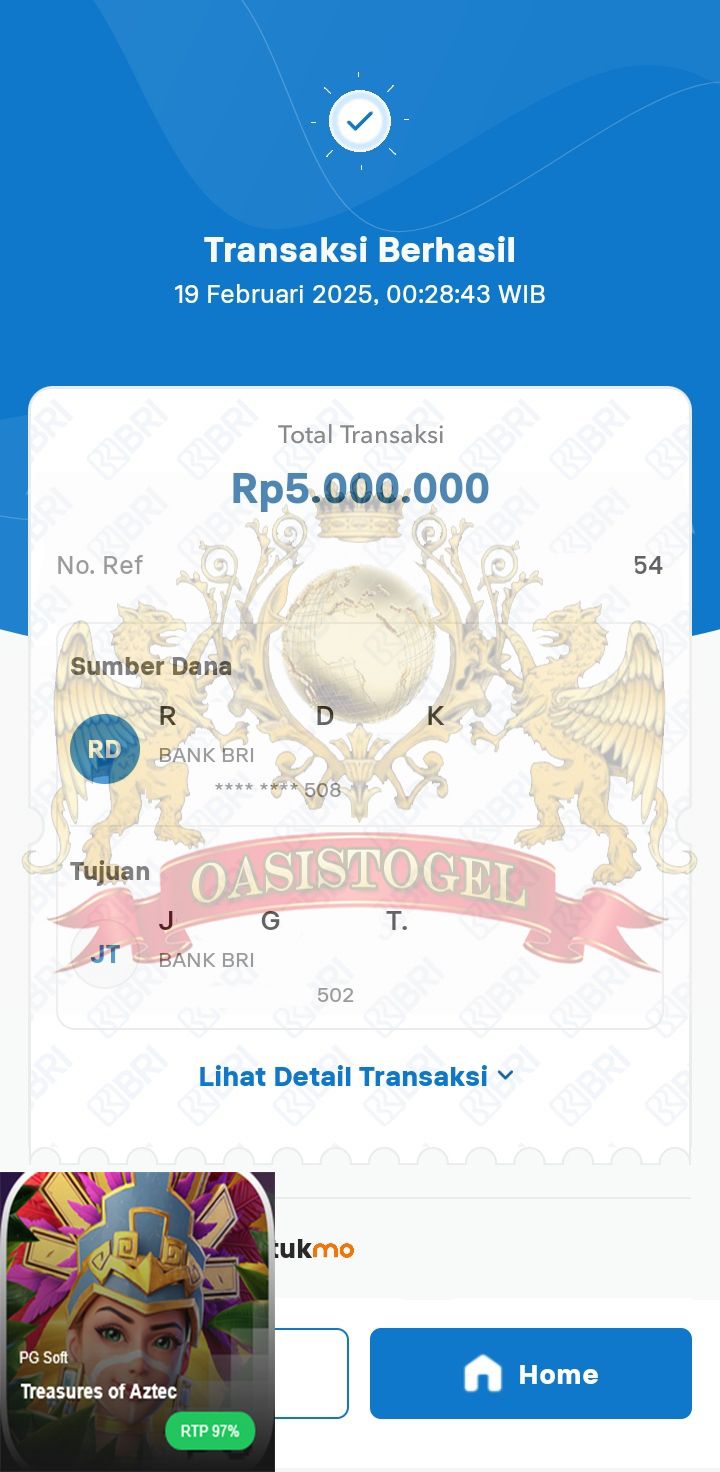Open the Treasures of Aztec game tile

137,1320
